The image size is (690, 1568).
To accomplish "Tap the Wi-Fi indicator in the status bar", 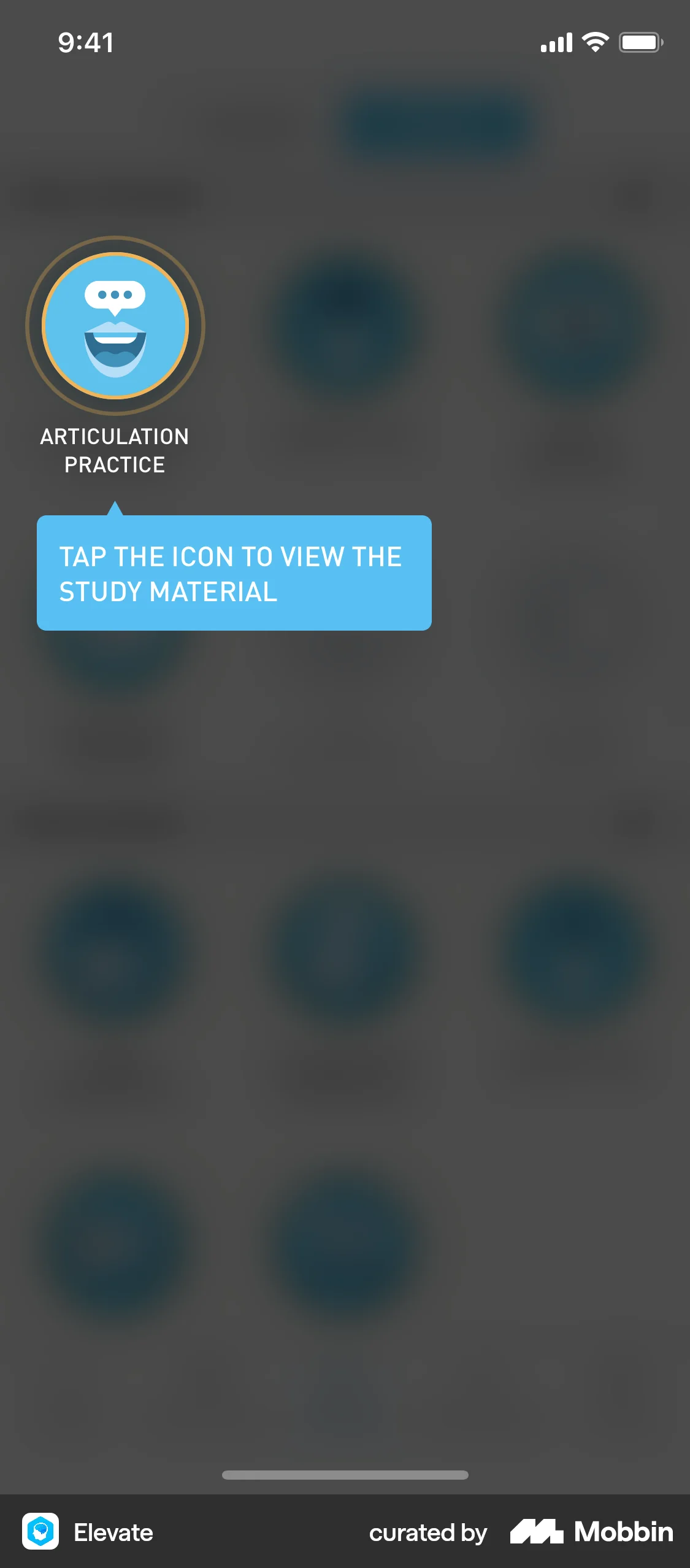I will [593, 41].
